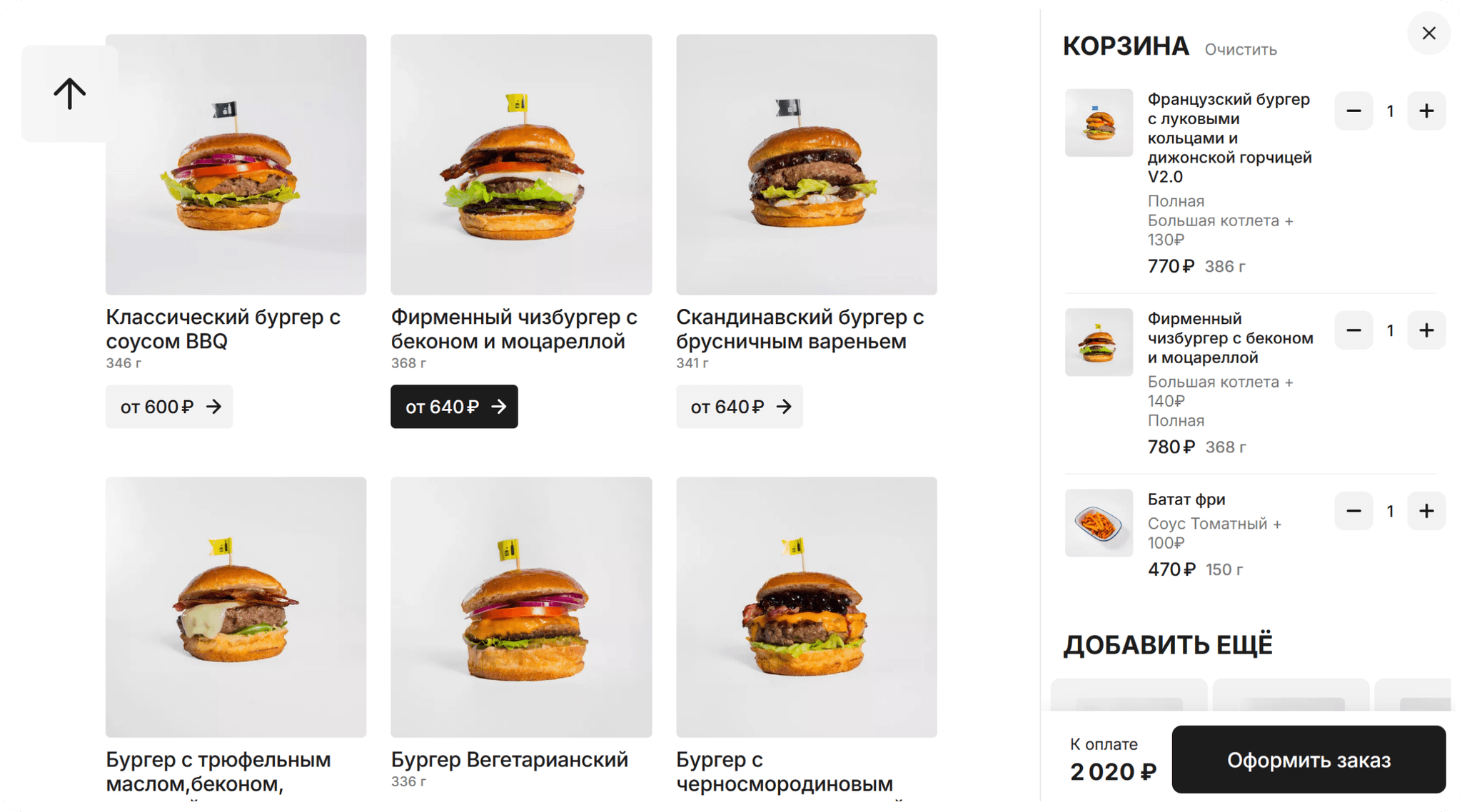
Task: Choose Скандинавский бургер price button от 640₽
Action: tap(739, 407)
